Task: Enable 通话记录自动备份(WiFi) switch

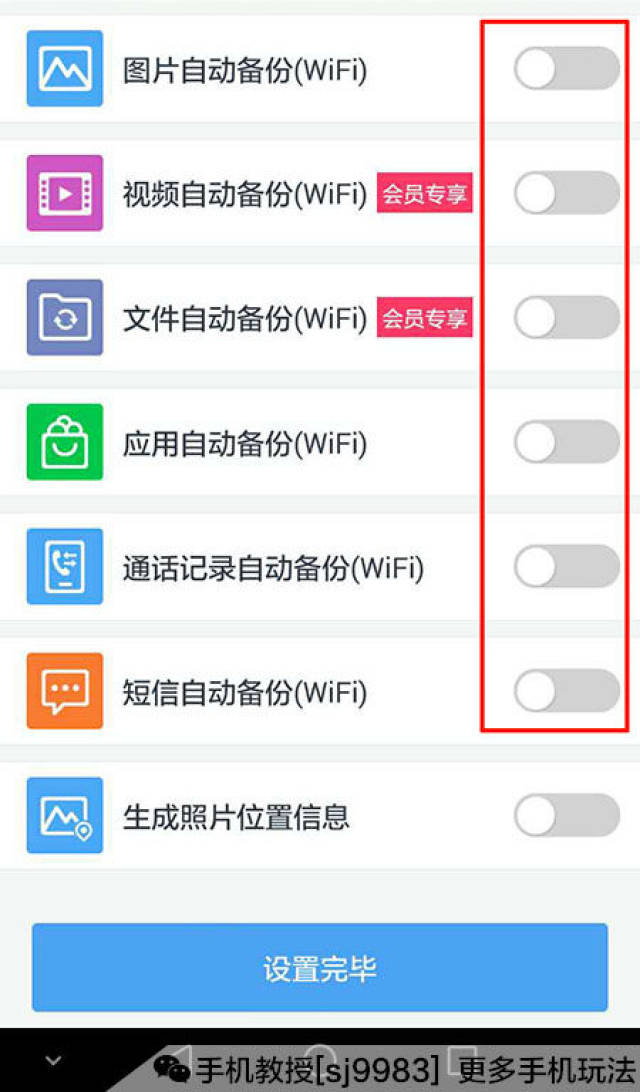Action: point(567,566)
